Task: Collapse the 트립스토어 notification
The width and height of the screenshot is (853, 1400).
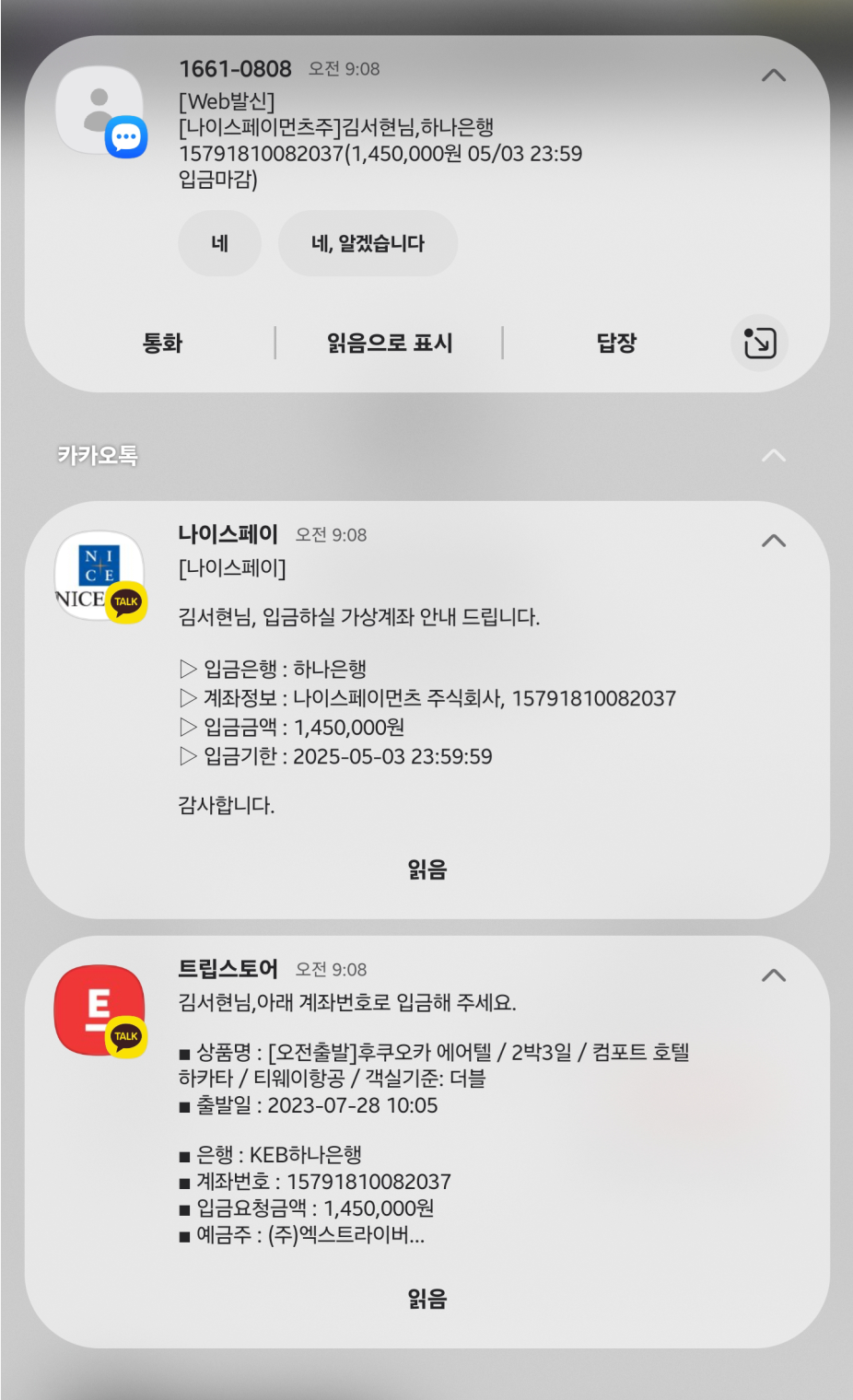Action: 774,975
